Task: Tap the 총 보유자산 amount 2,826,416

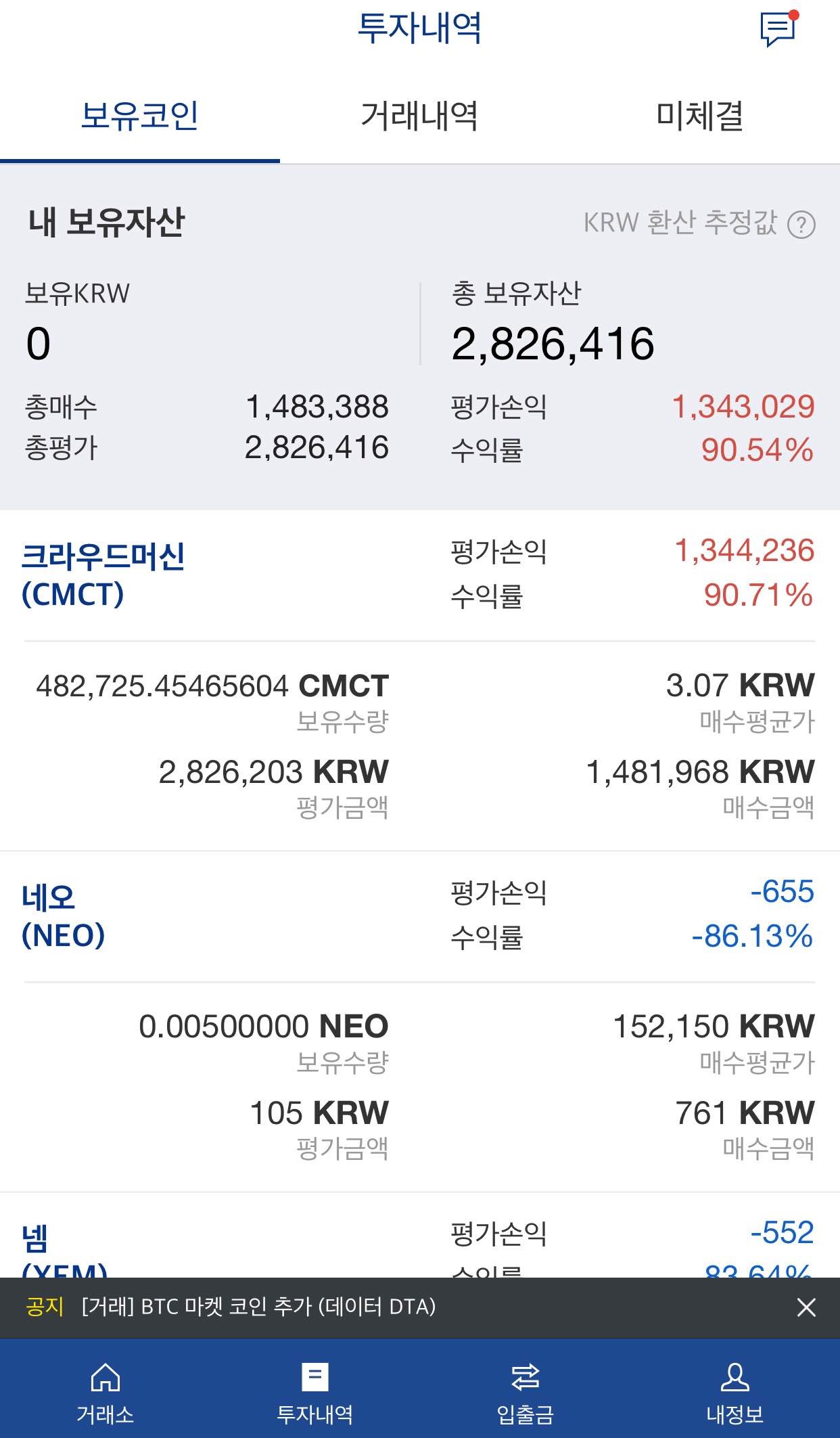Action: pos(555,343)
